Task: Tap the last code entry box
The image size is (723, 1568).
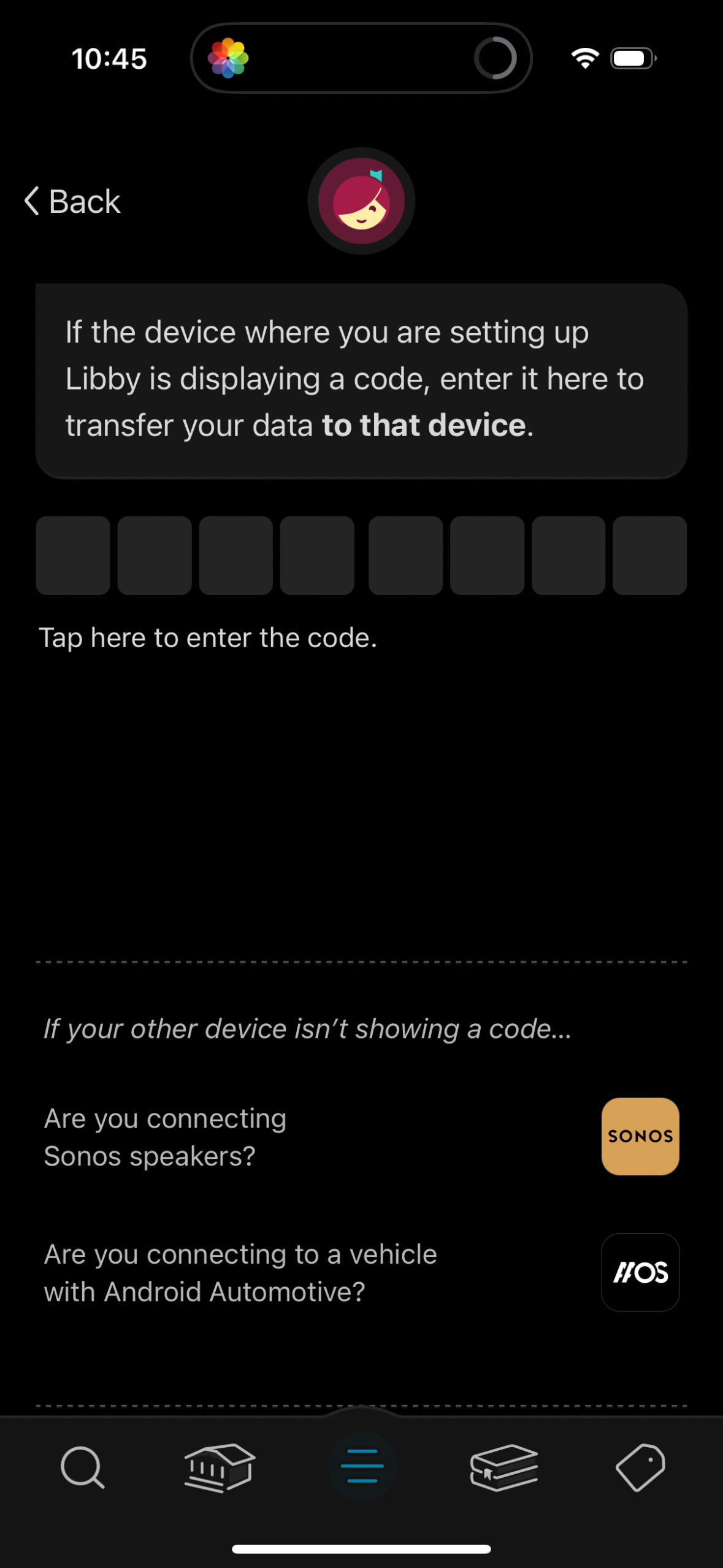Action: click(649, 555)
